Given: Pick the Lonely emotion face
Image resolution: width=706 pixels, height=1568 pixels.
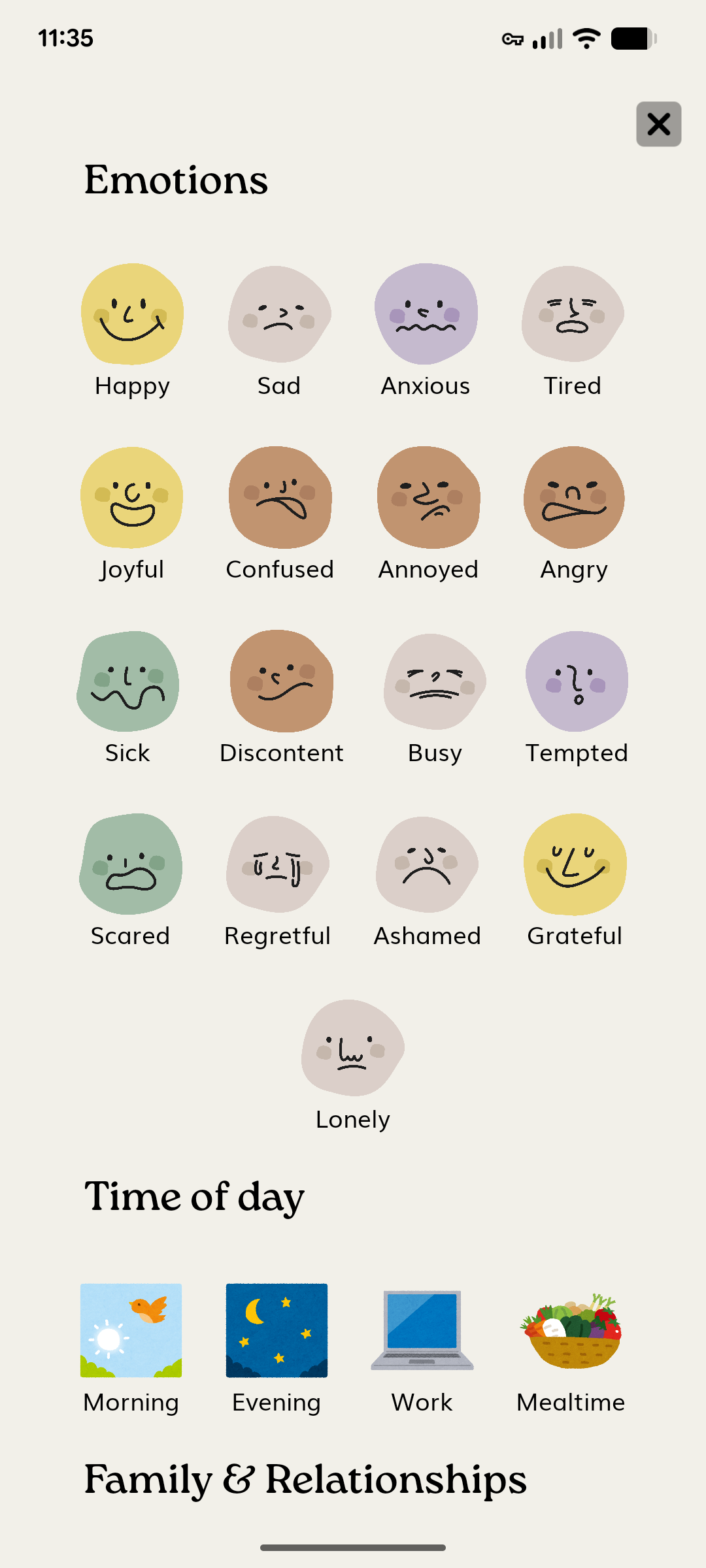Looking at the screenshot, I should click(352, 1048).
